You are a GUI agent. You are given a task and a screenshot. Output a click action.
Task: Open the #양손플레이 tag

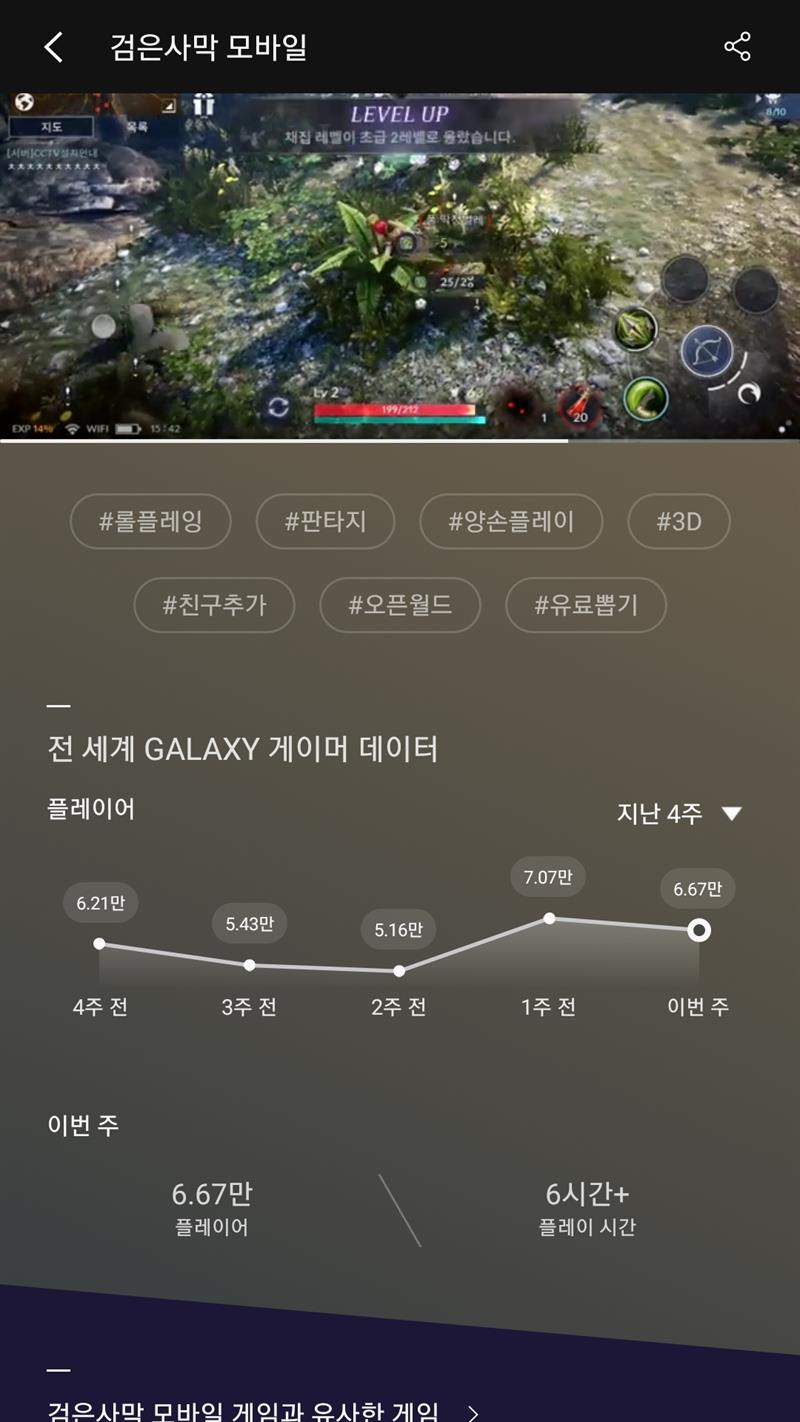(x=511, y=521)
